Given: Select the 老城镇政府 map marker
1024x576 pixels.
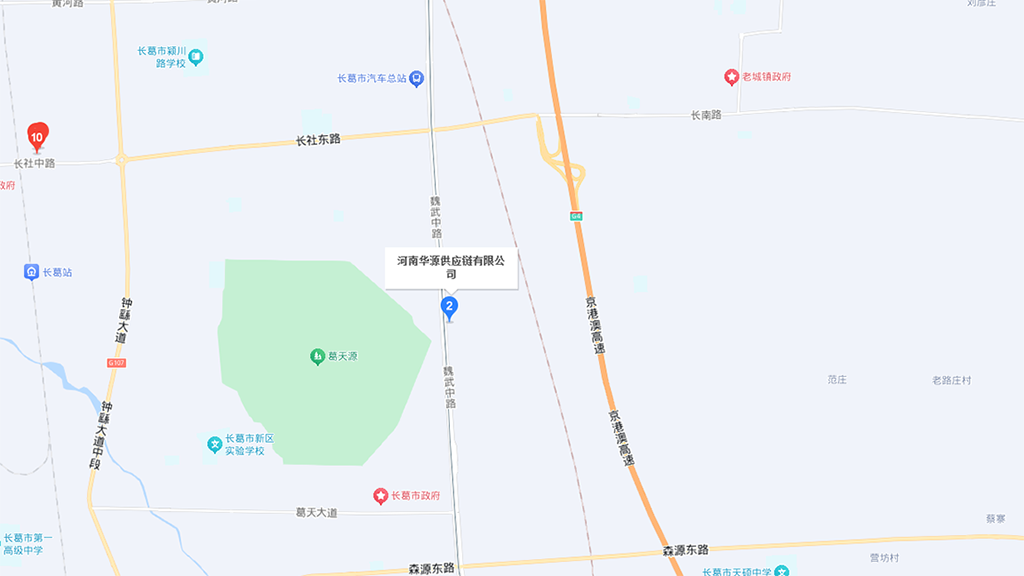Looking at the screenshot, I should (732, 77).
